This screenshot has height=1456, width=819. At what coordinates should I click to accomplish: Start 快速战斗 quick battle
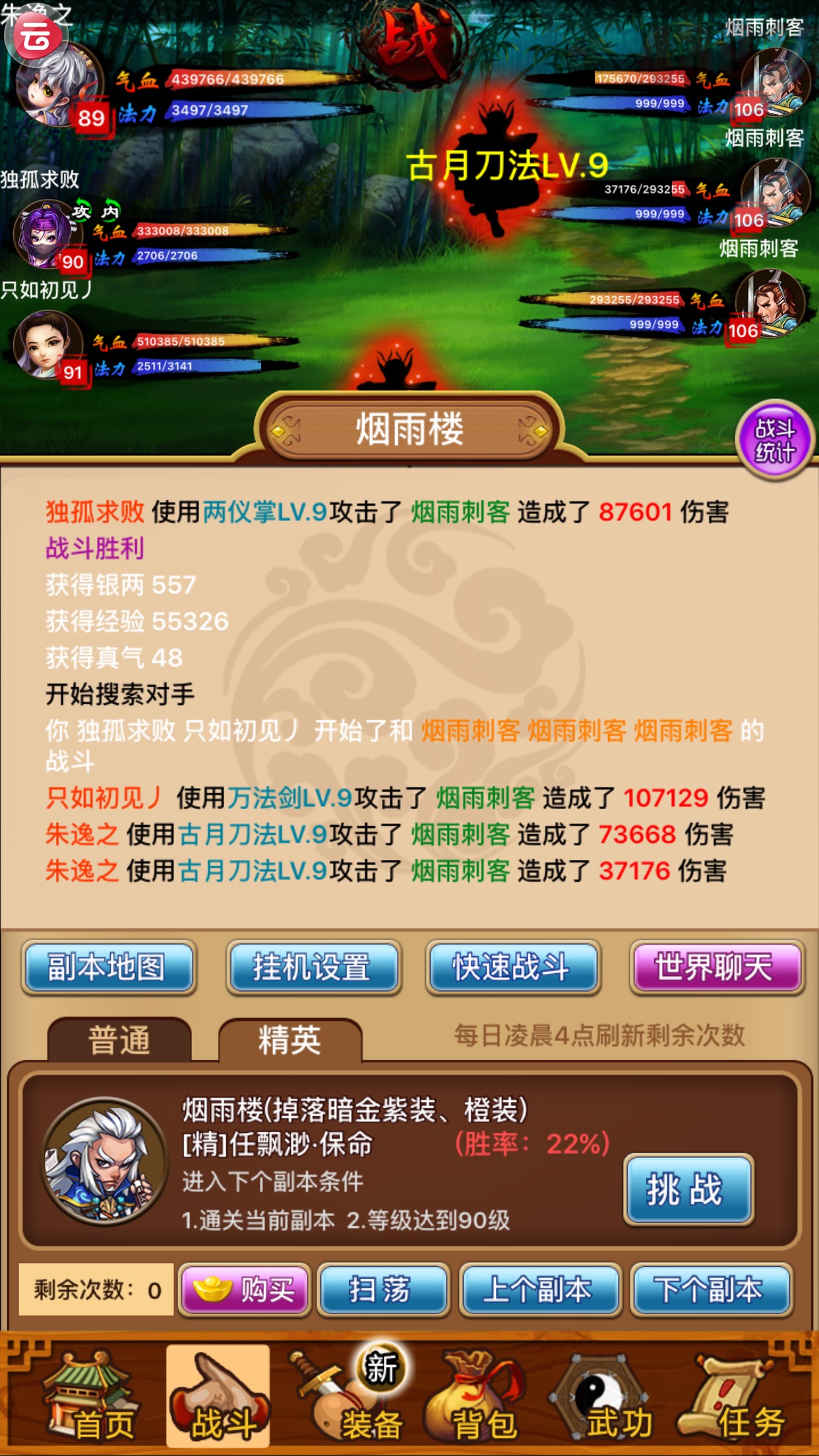512,967
